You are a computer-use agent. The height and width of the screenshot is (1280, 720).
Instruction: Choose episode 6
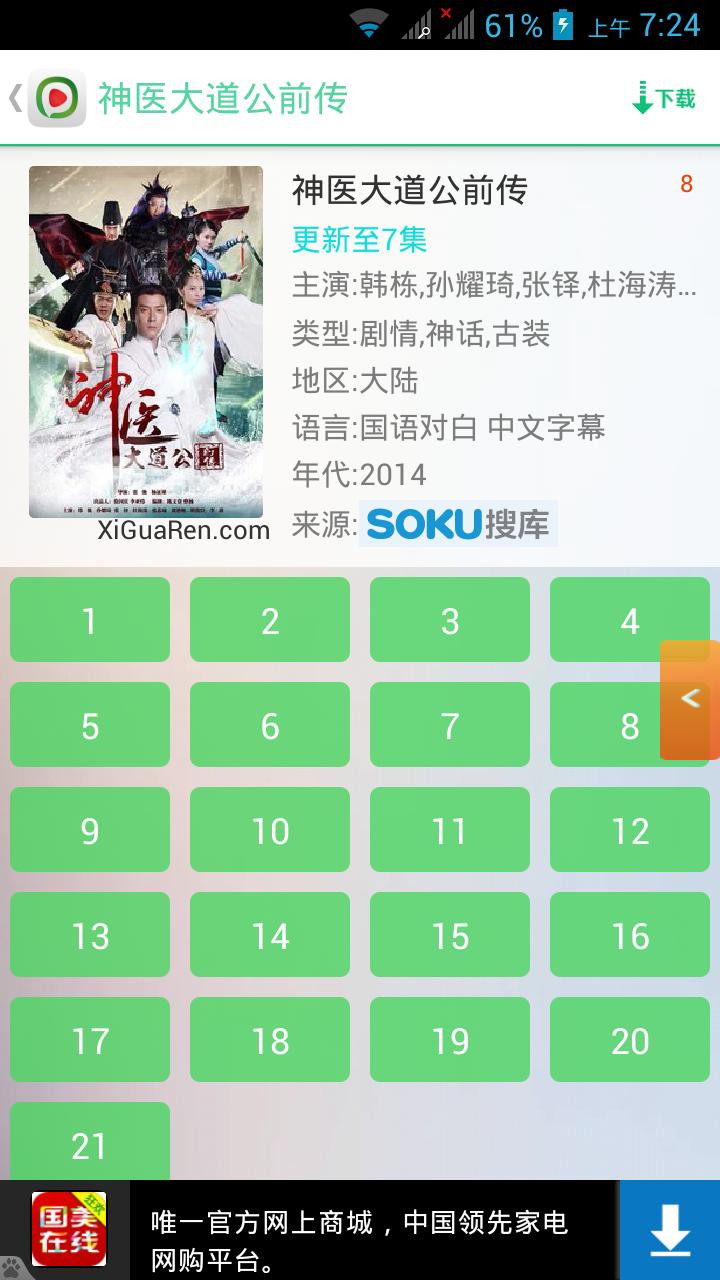coord(270,725)
